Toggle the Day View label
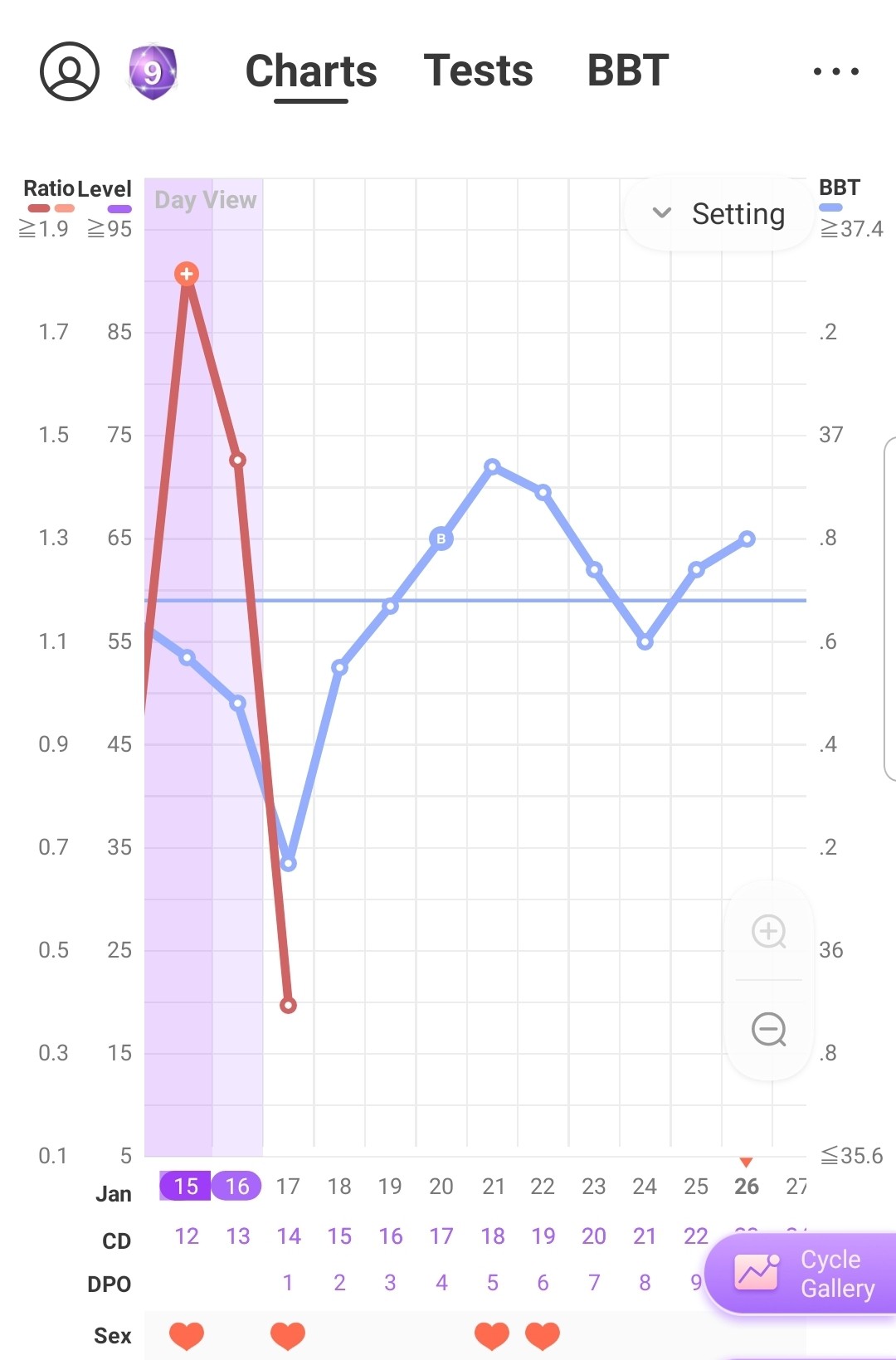The image size is (896, 1360). click(x=205, y=200)
